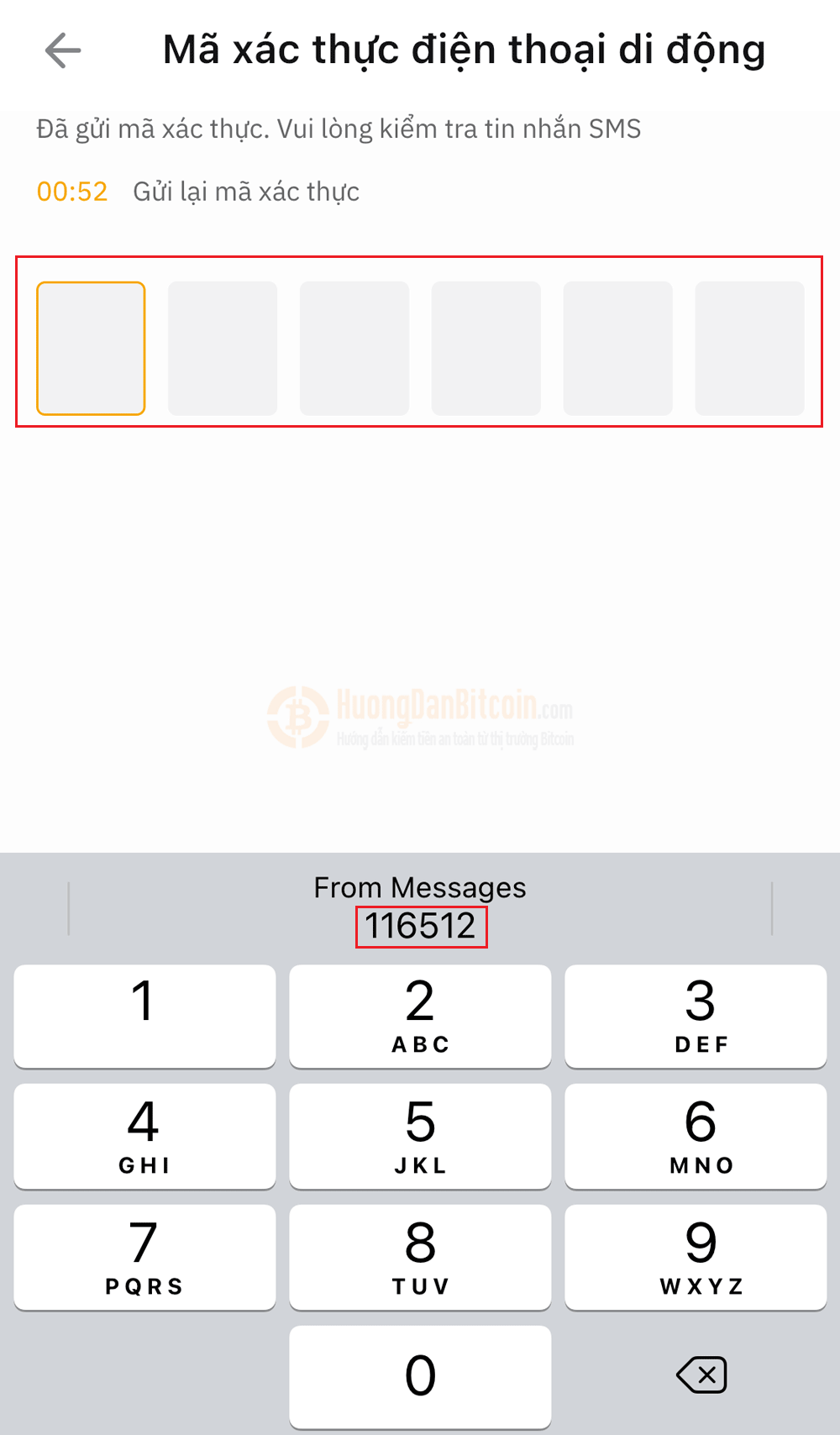Enter digit 2 on the keypad
This screenshot has width=840, height=1435.
click(420, 1017)
